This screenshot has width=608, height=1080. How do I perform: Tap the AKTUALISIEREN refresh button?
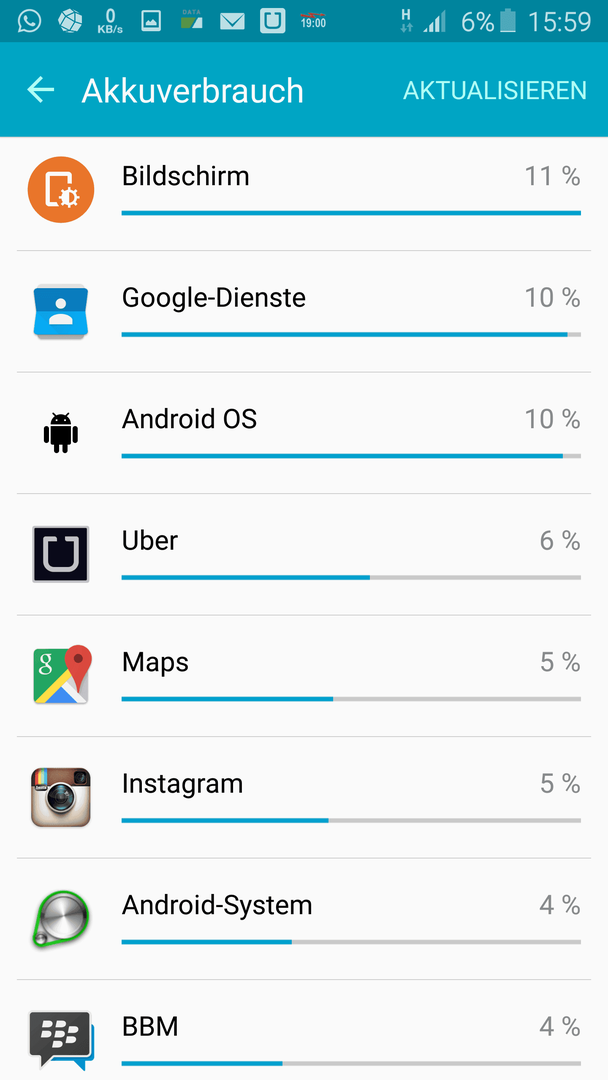(494, 90)
